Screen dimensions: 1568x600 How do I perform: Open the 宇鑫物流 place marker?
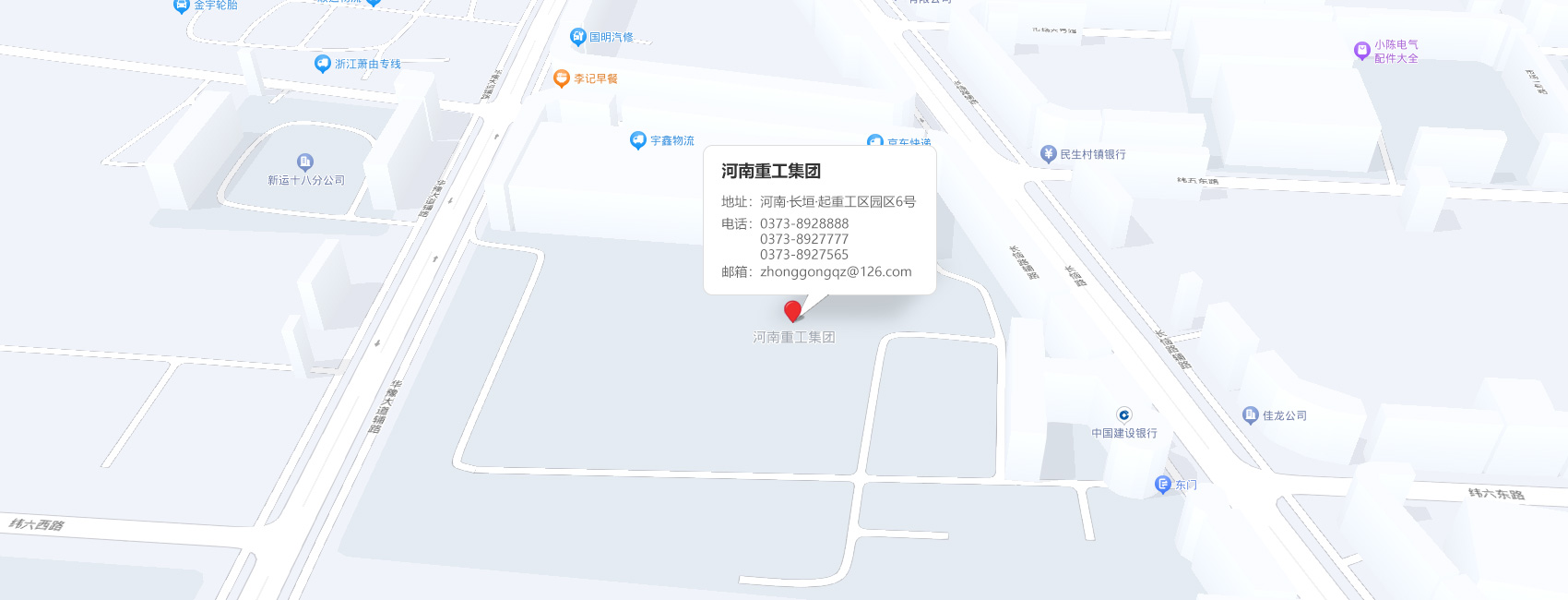tap(637, 140)
